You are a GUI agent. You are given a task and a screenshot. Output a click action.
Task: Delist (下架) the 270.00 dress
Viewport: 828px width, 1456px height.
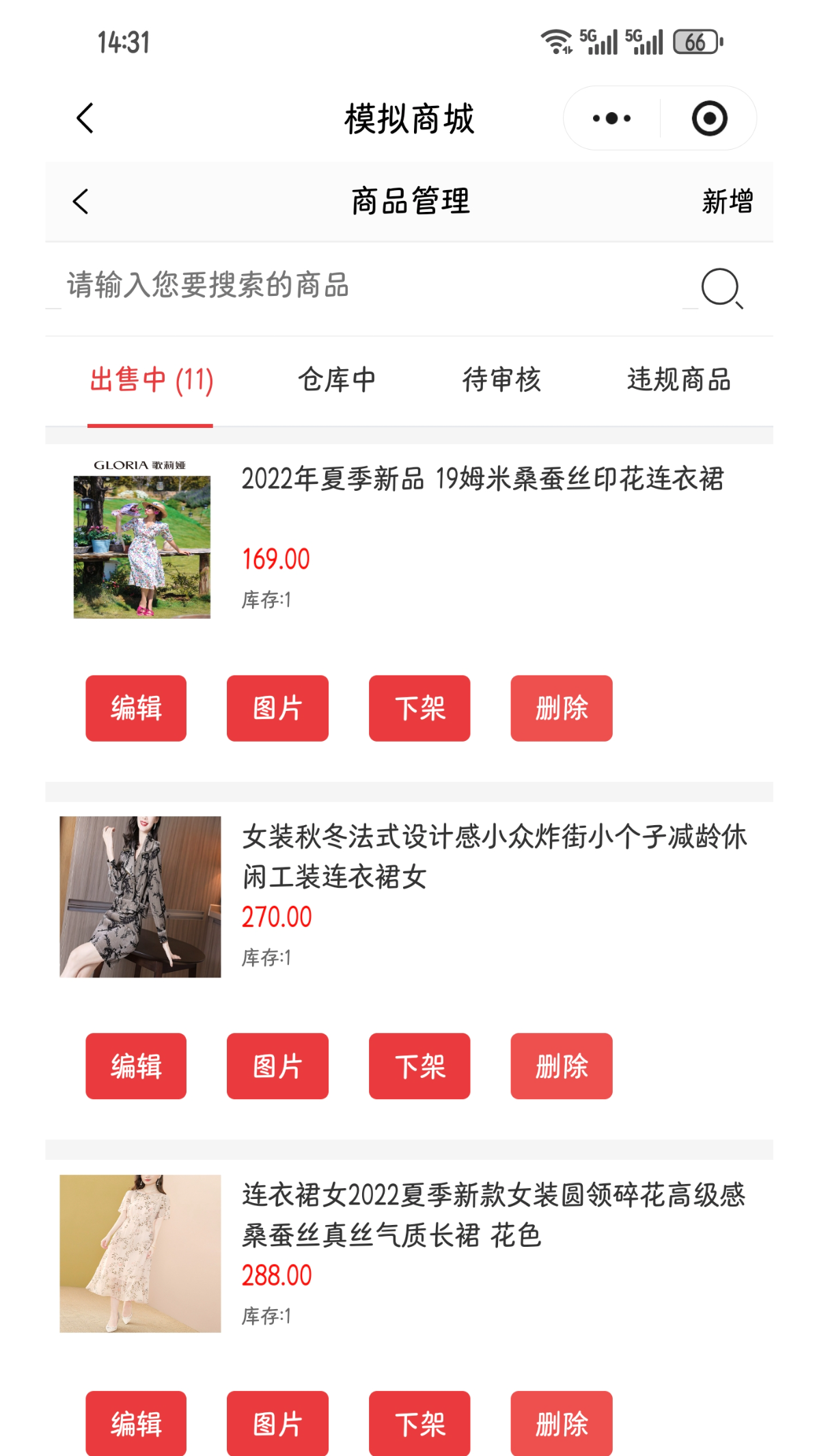[x=419, y=1066]
